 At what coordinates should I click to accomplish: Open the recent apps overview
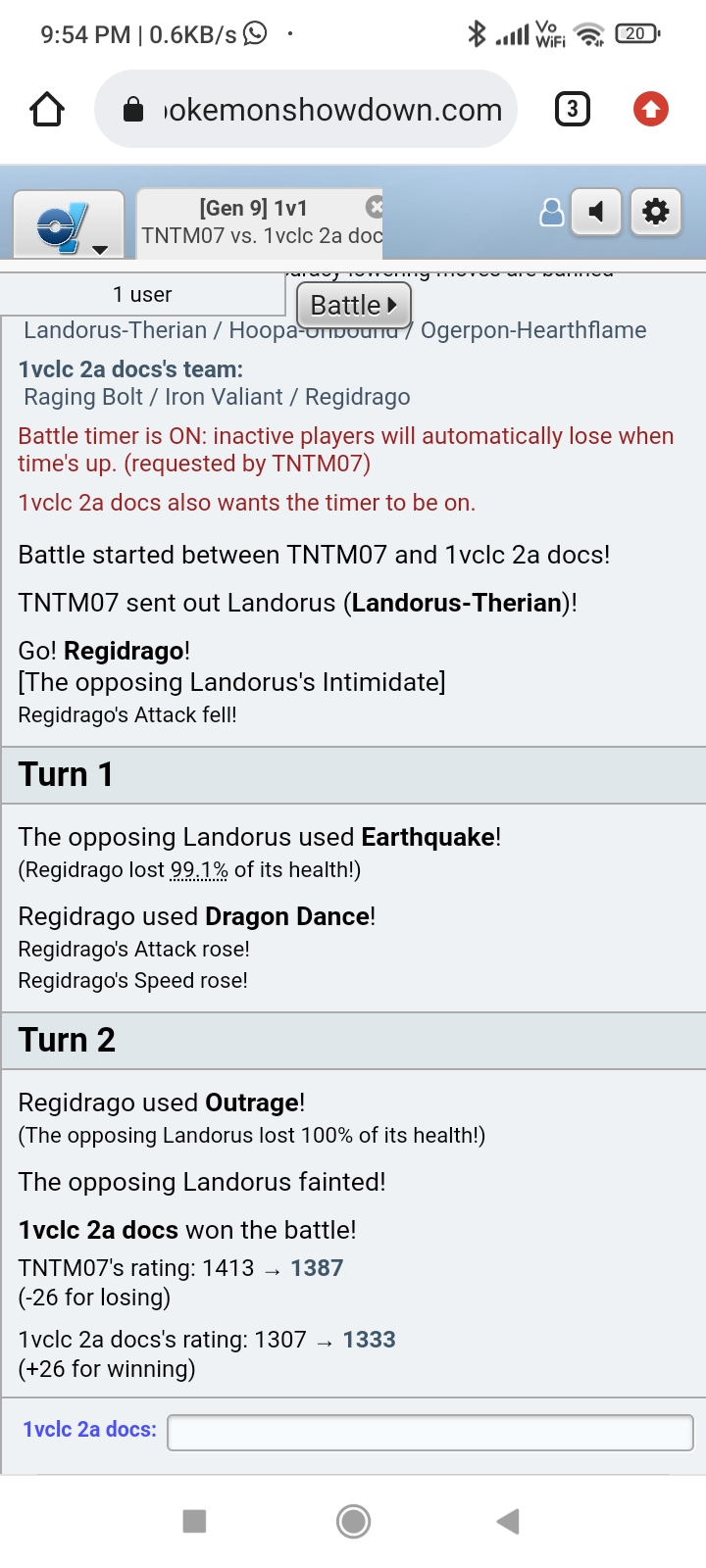pyautogui.click(x=194, y=1521)
